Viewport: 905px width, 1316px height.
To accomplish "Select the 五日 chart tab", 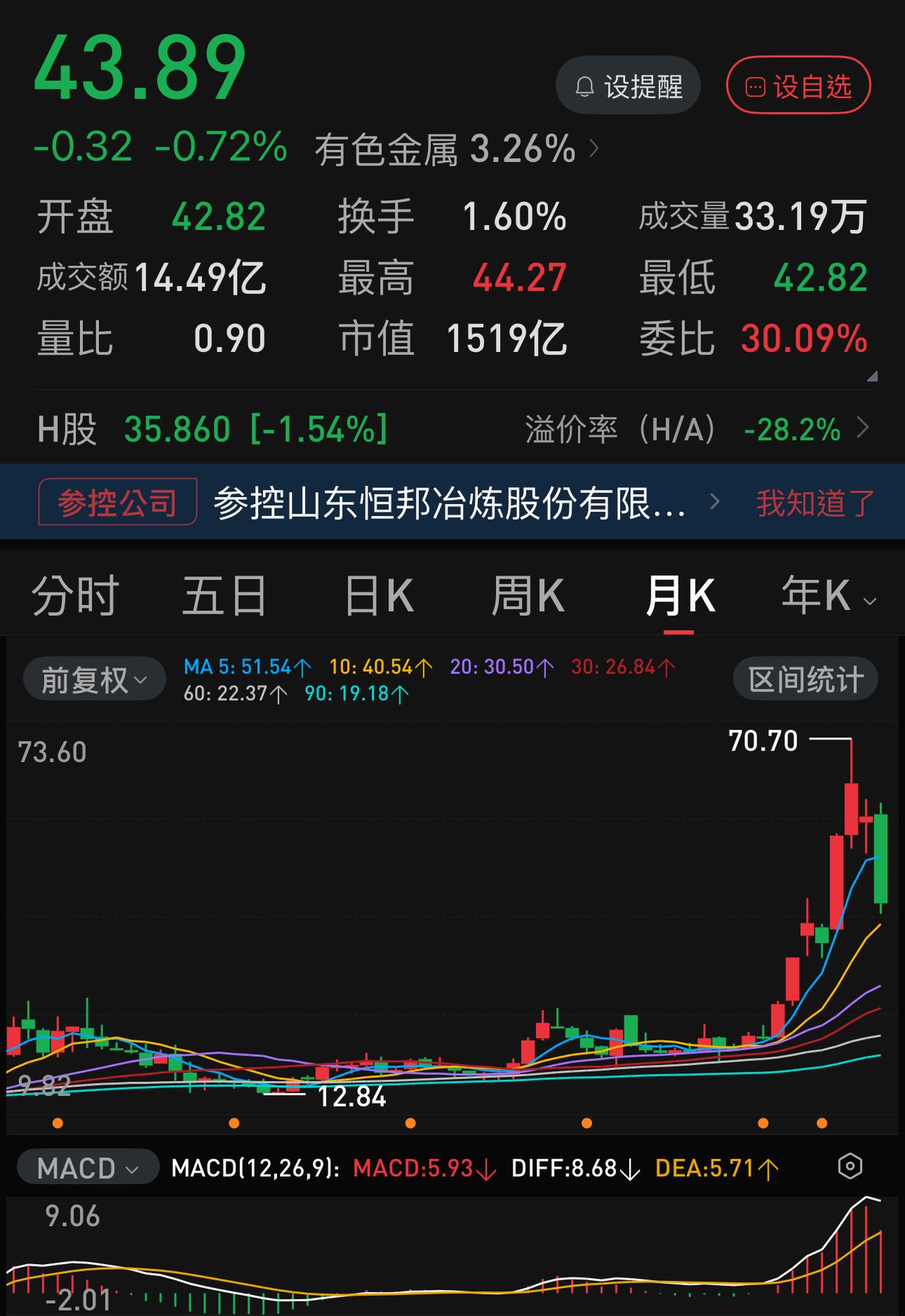I will (x=225, y=596).
